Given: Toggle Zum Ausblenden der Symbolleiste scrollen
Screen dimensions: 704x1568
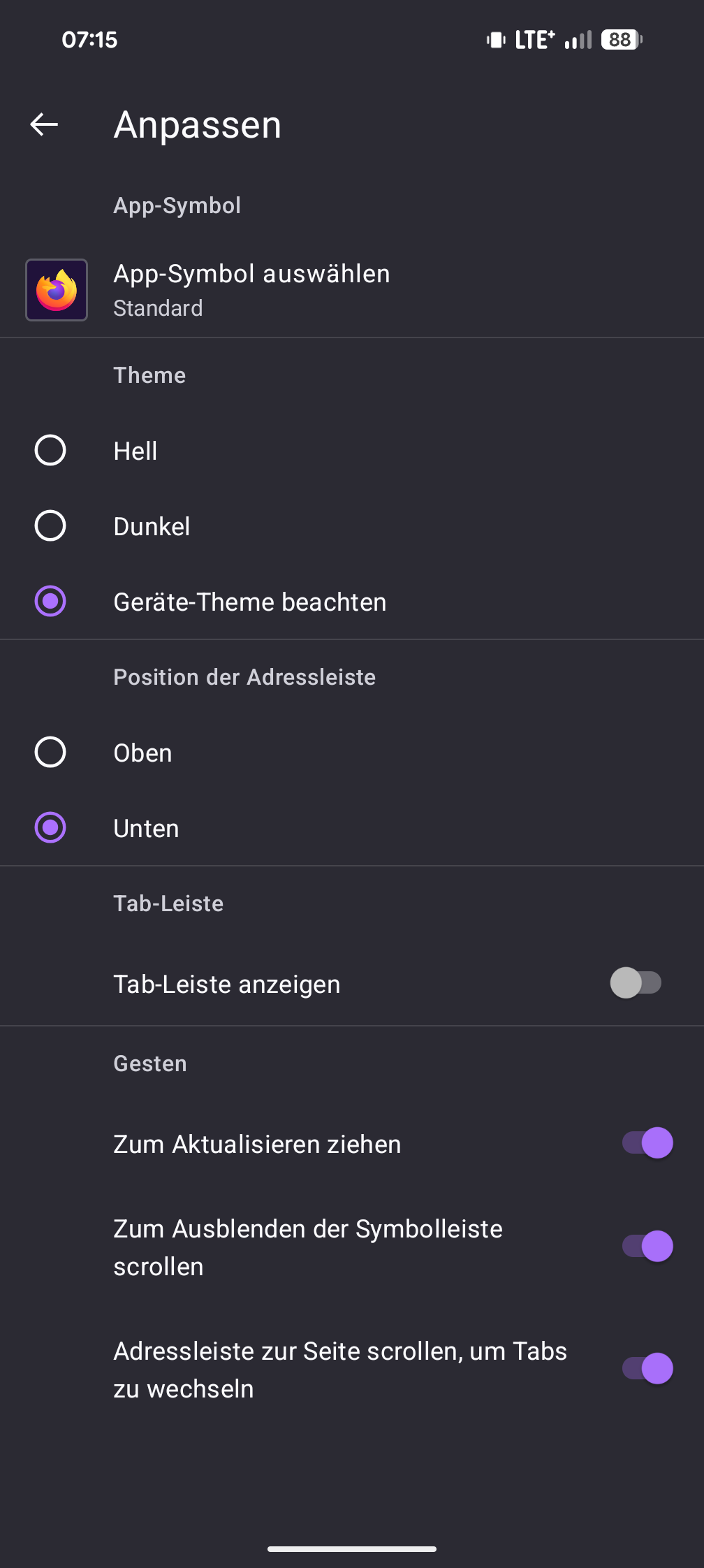Looking at the screenshot, I should (x=647, y=1247).
